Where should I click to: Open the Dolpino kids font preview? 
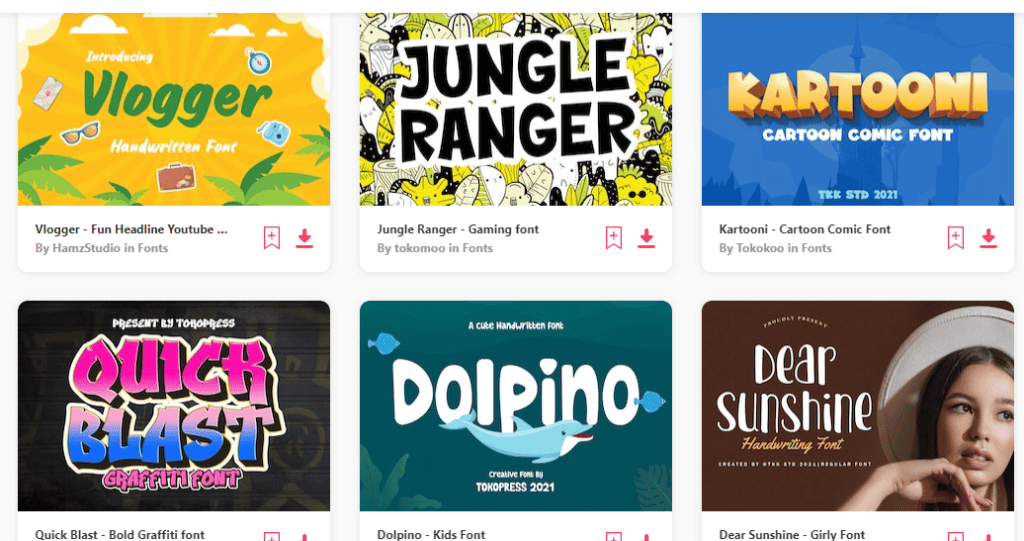(x=516, y=405)
